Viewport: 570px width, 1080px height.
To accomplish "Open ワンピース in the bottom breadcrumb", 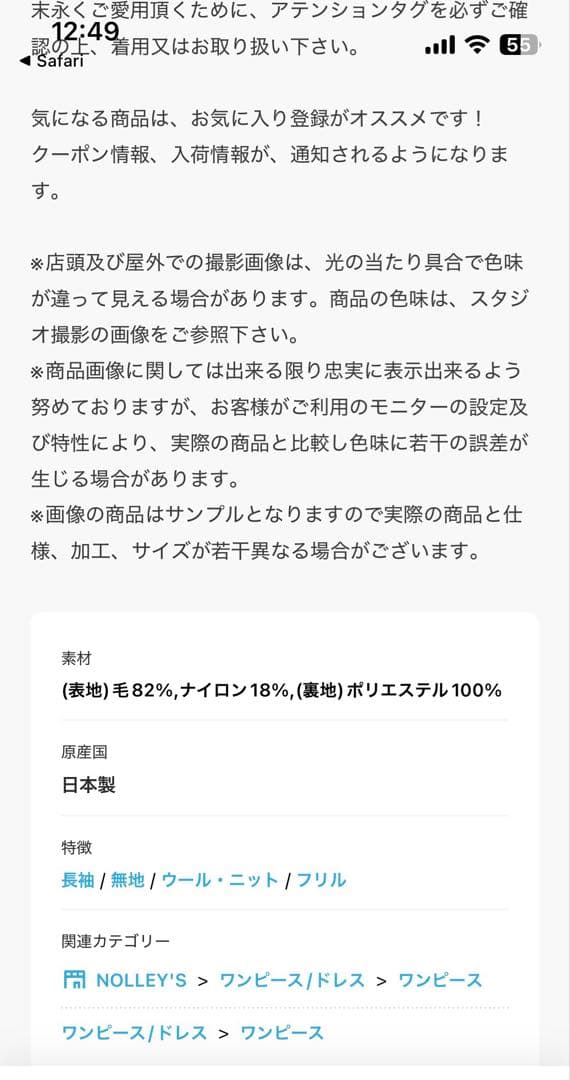I will tap(282, 1032).
